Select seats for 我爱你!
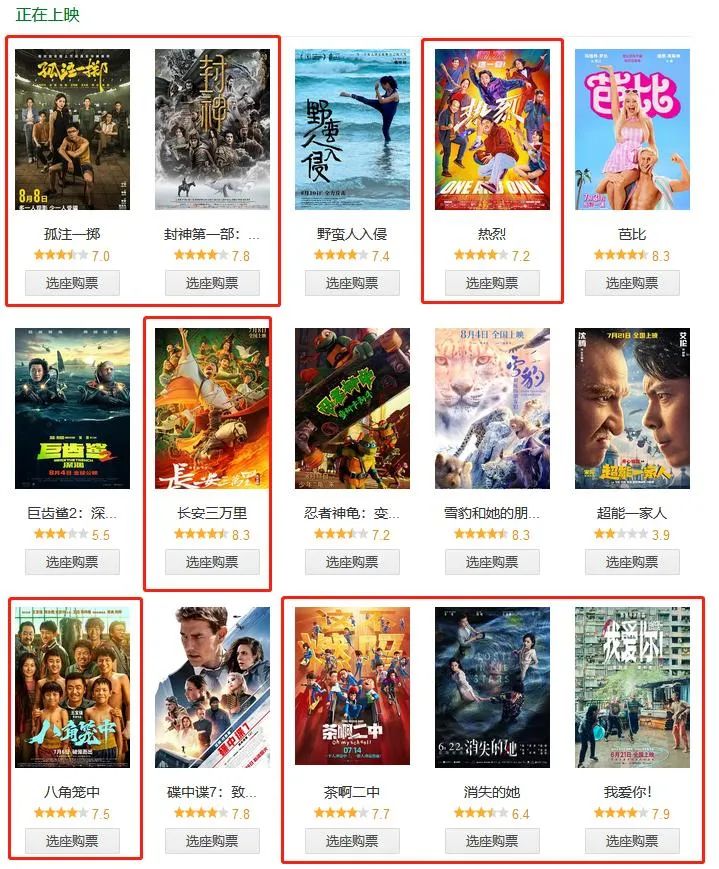 click(x=632, y=841)
